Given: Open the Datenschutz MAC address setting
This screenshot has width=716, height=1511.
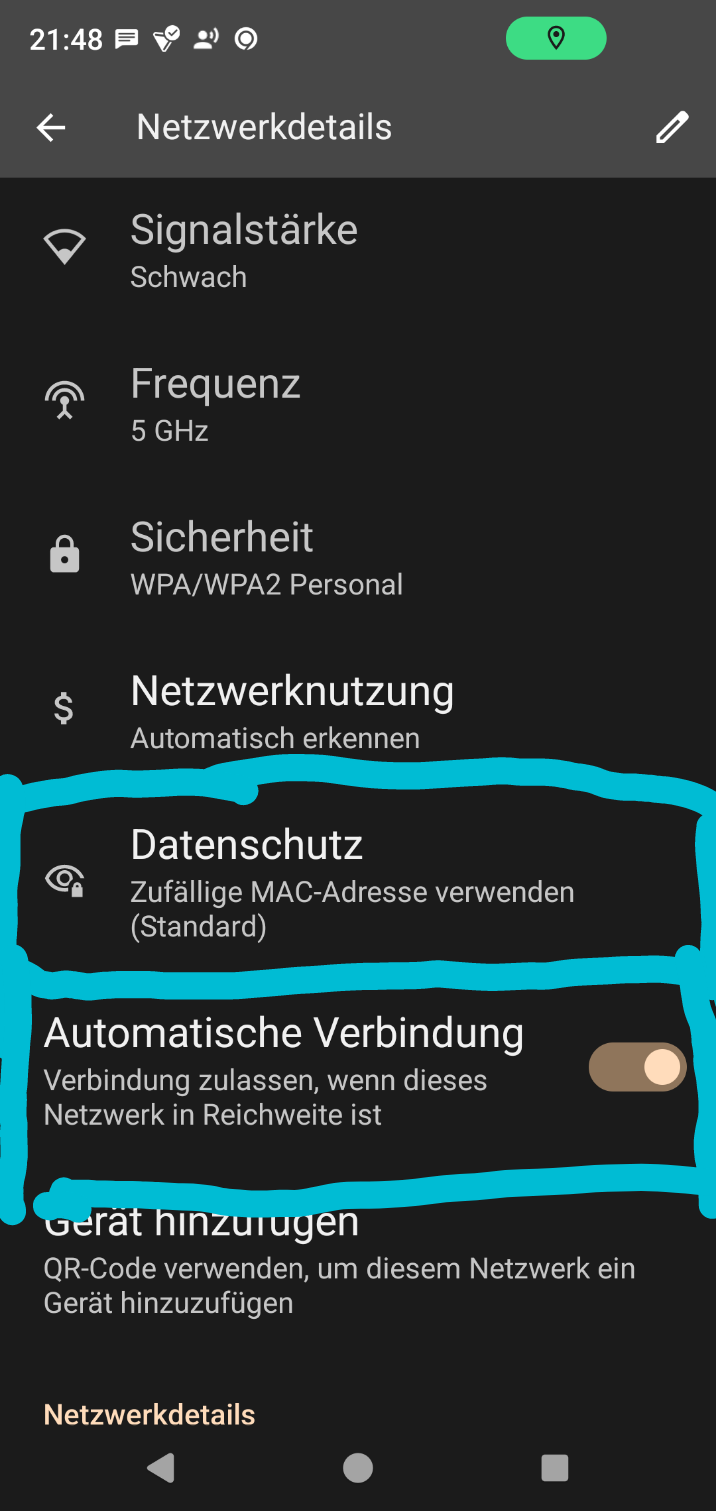Looking at the screenshot, I should [x=352, y=884].
